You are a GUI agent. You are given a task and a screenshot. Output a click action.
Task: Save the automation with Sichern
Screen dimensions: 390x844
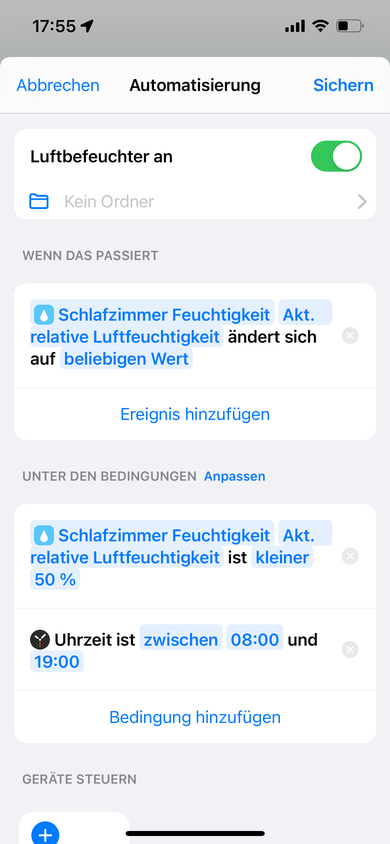click(x=343, y=85)
